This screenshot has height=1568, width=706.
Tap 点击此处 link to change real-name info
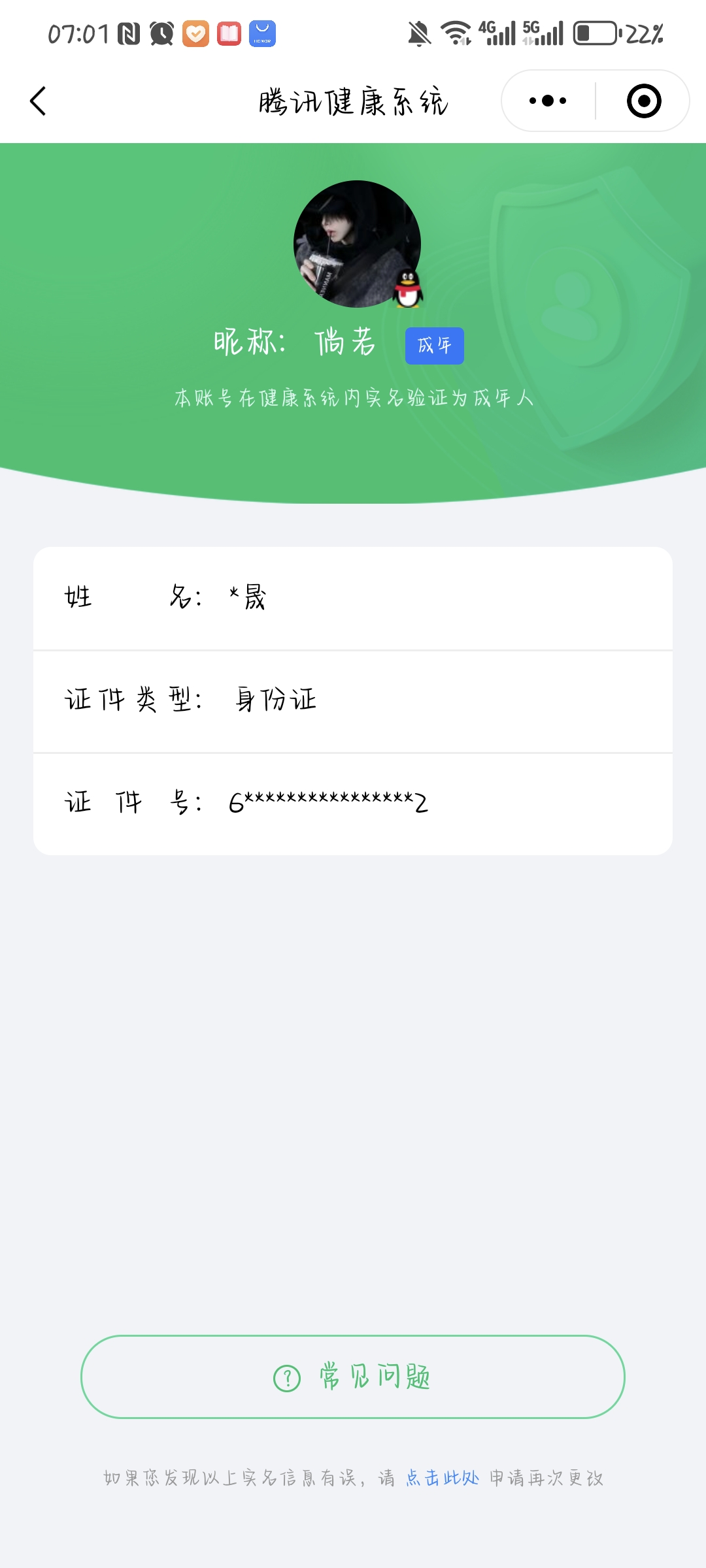[443, 1478]
